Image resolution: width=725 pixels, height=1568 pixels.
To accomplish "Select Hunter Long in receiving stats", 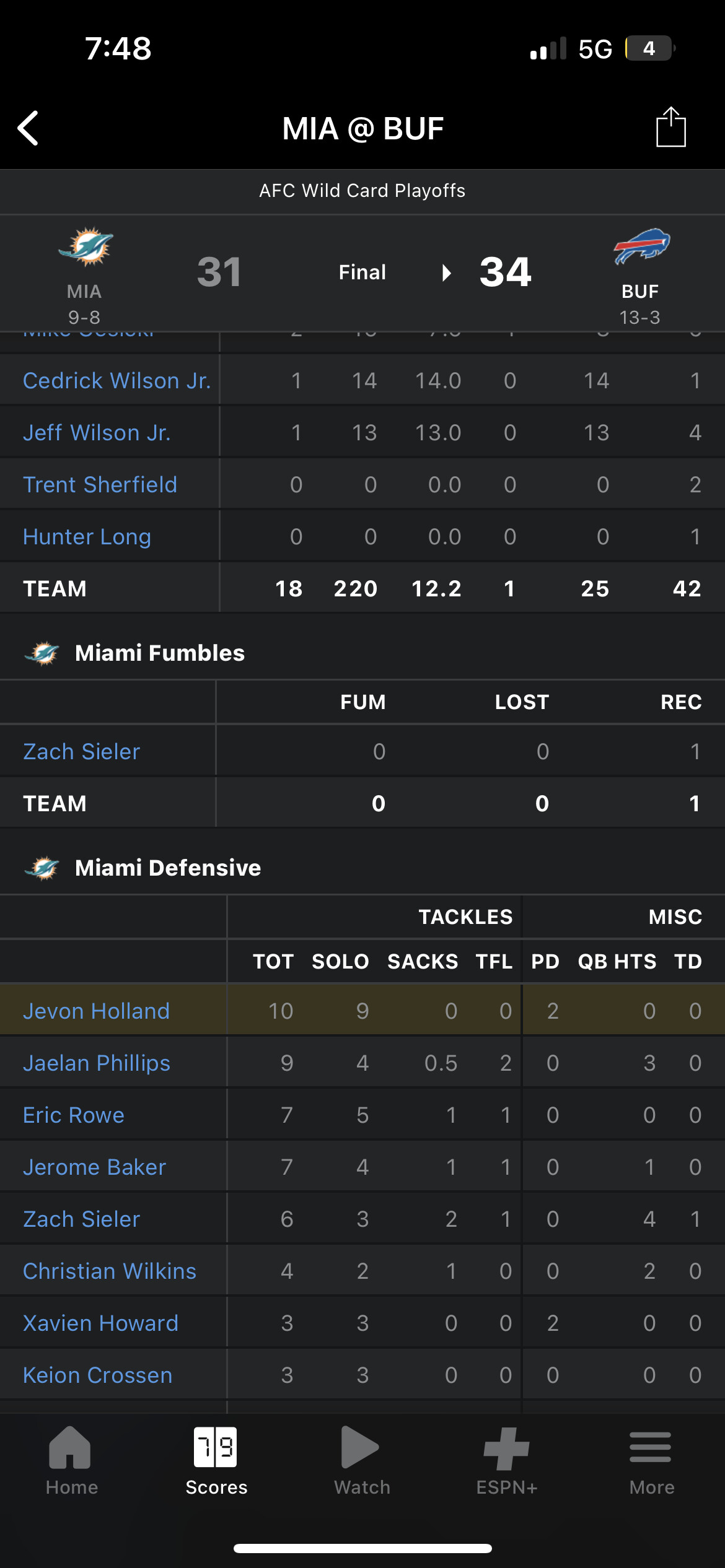I will tap(87, 536).
